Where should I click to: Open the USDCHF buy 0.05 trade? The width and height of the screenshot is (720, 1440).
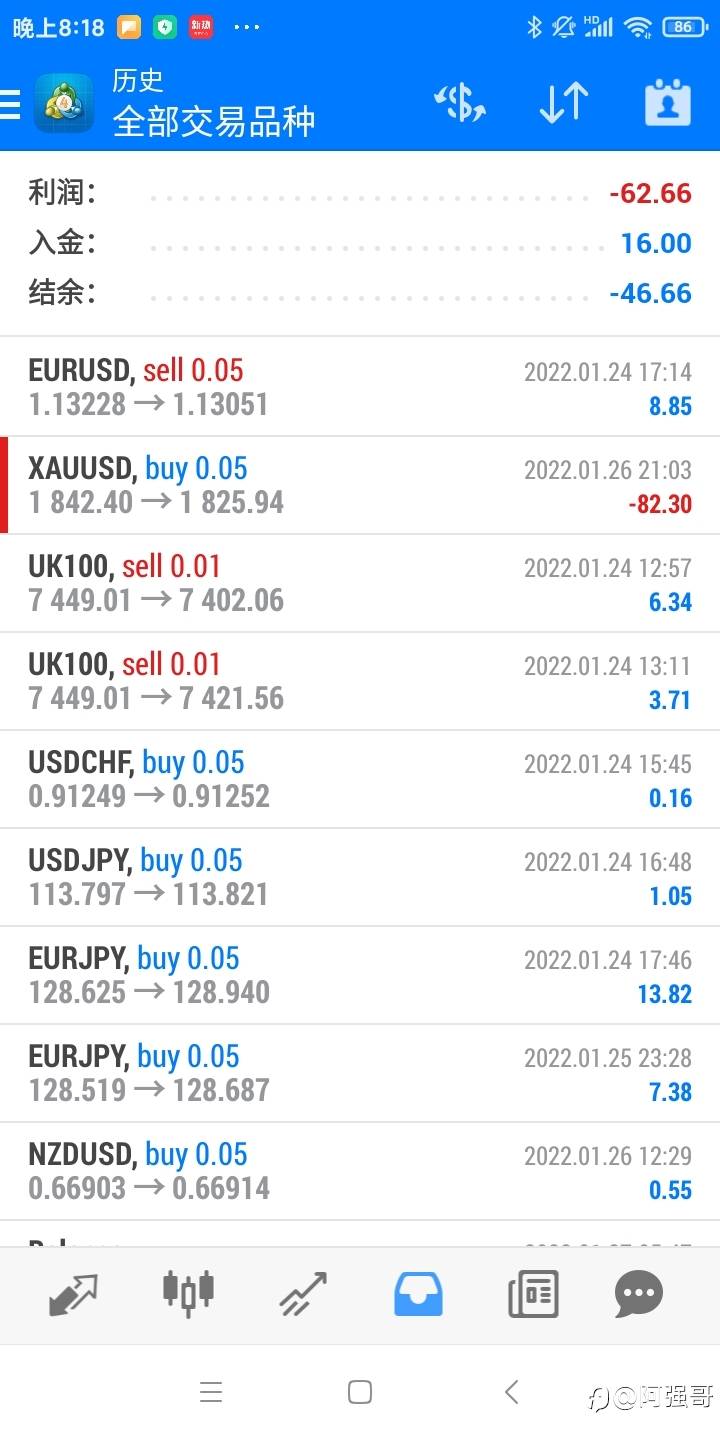[360, 779]
